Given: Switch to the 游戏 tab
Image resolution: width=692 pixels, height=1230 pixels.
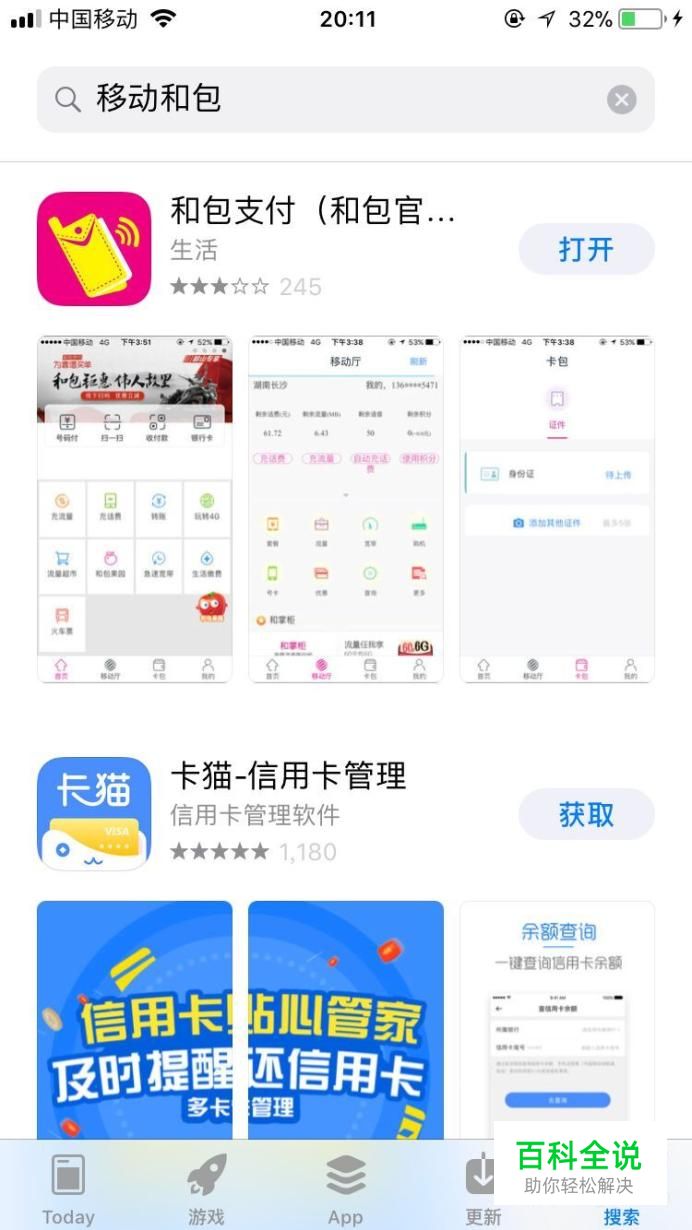Looking at the screenshot, I should [206, 1188].
